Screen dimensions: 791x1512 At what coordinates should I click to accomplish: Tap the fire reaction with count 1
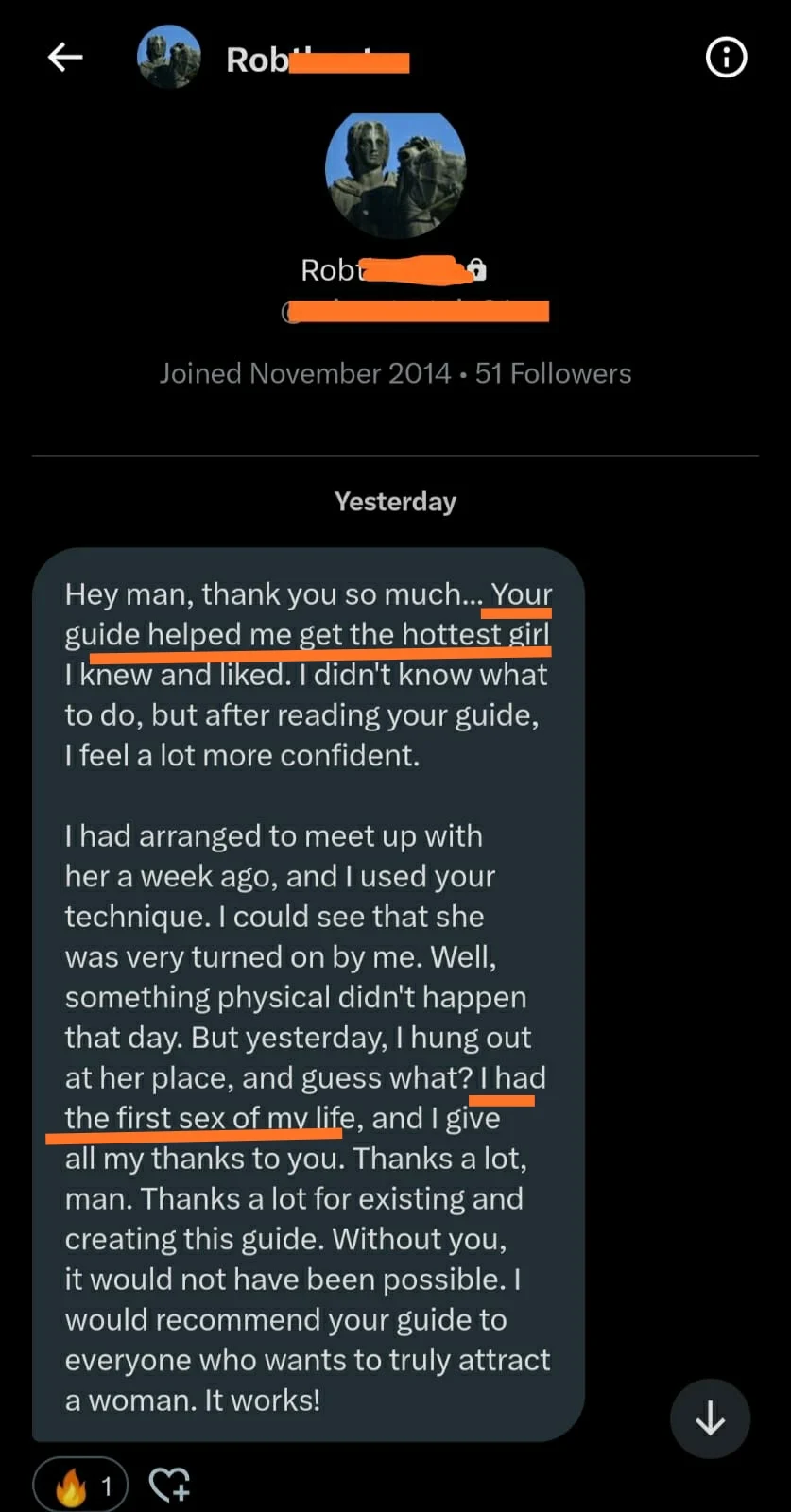[x=80, y=1486]
